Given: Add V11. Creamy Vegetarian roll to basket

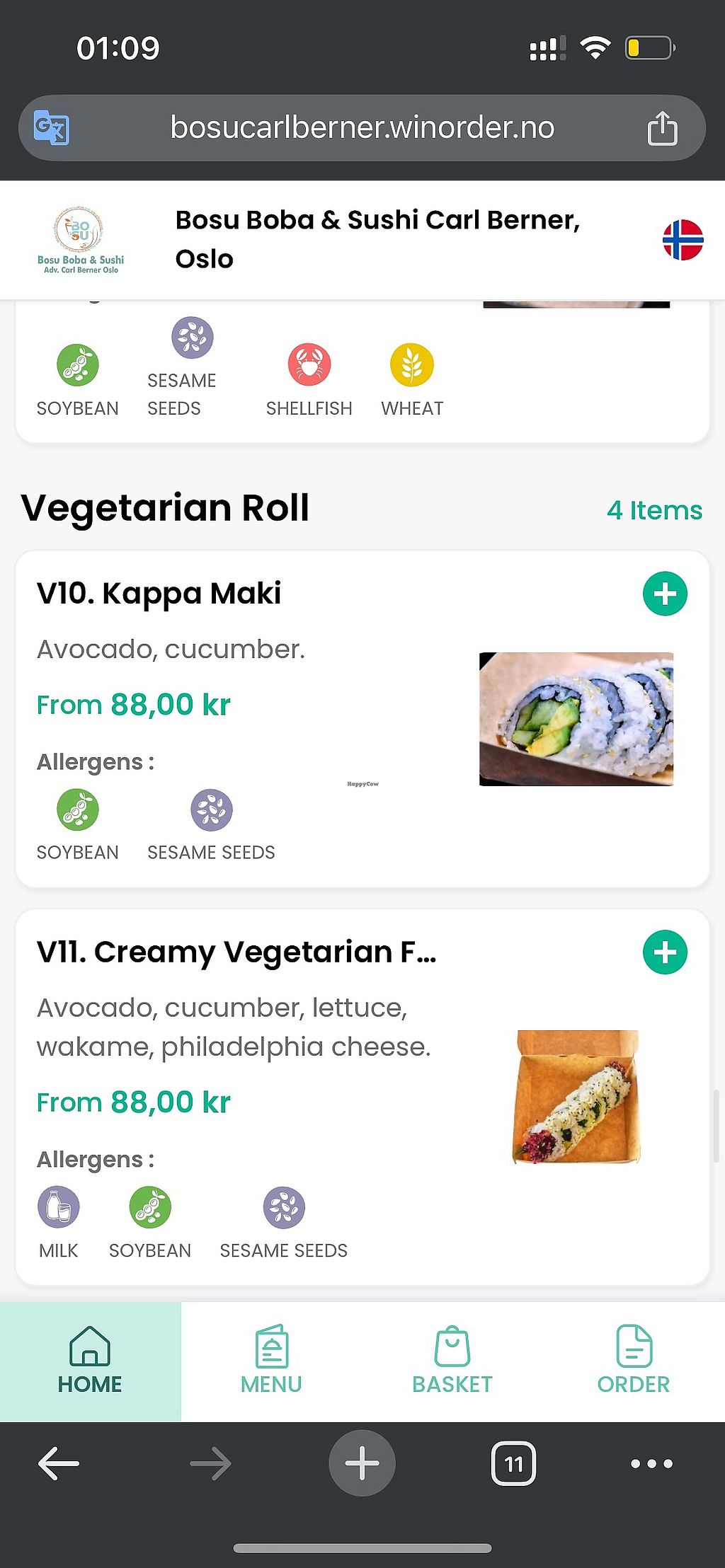Looking at the screenshot, I should click(665, 952).
